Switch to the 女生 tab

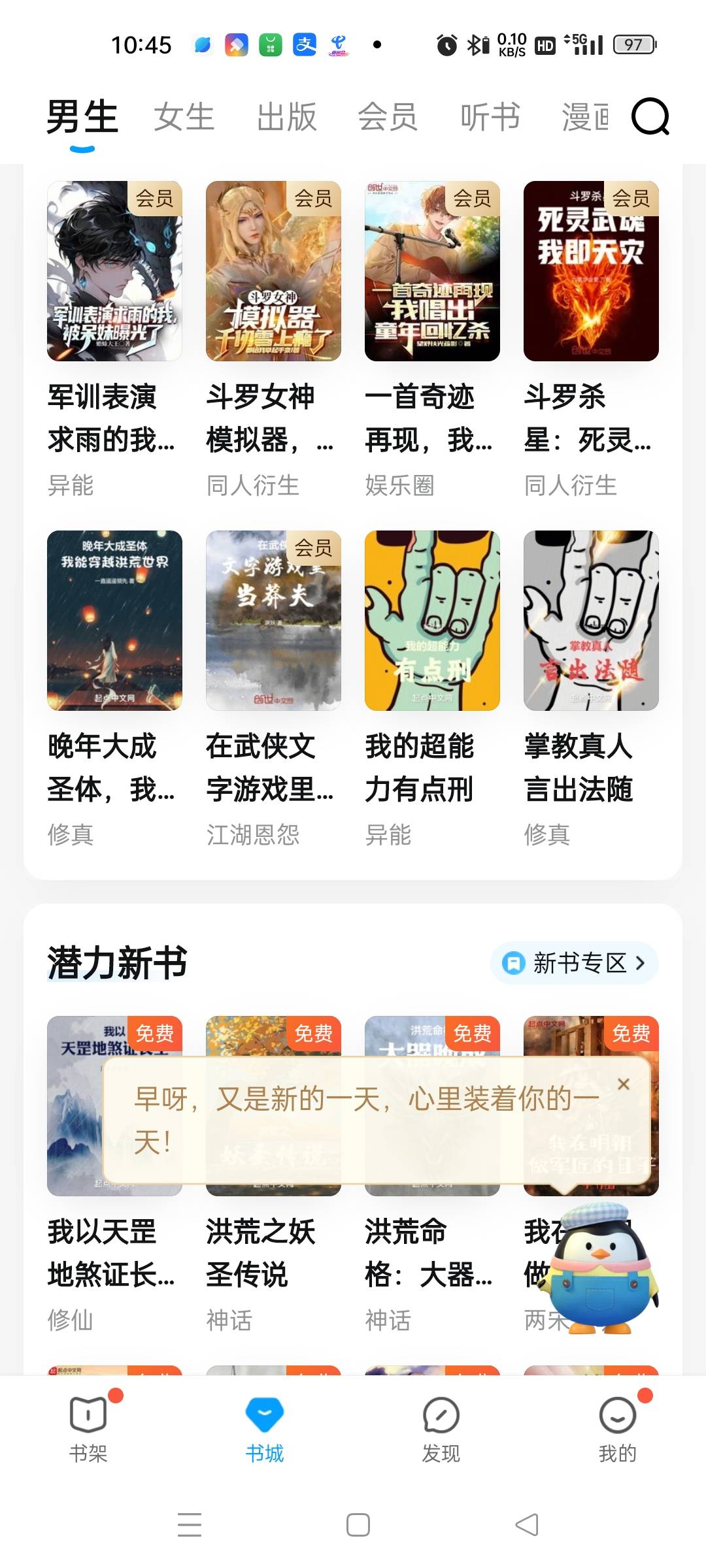(x=184, y=118)
